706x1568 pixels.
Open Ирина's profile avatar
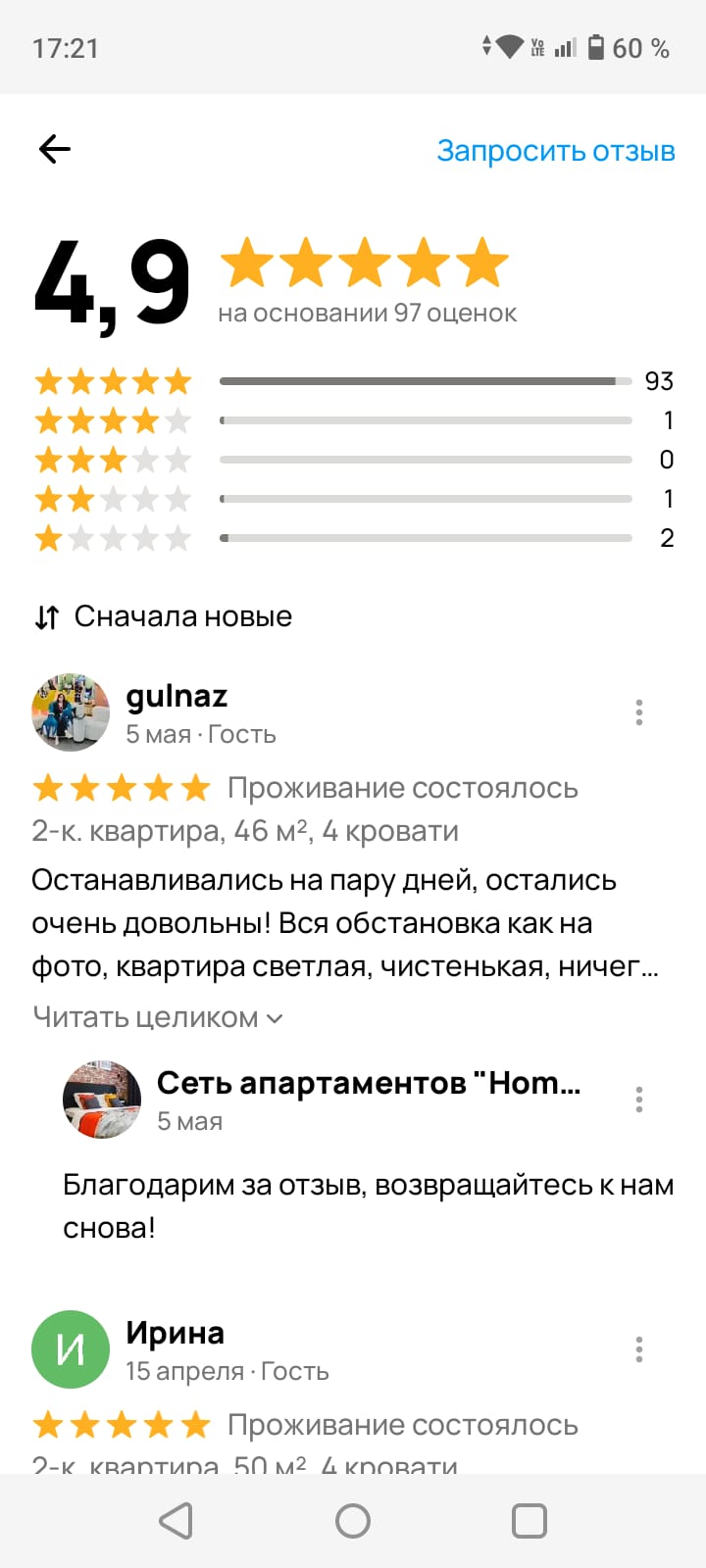point(71,1349)
